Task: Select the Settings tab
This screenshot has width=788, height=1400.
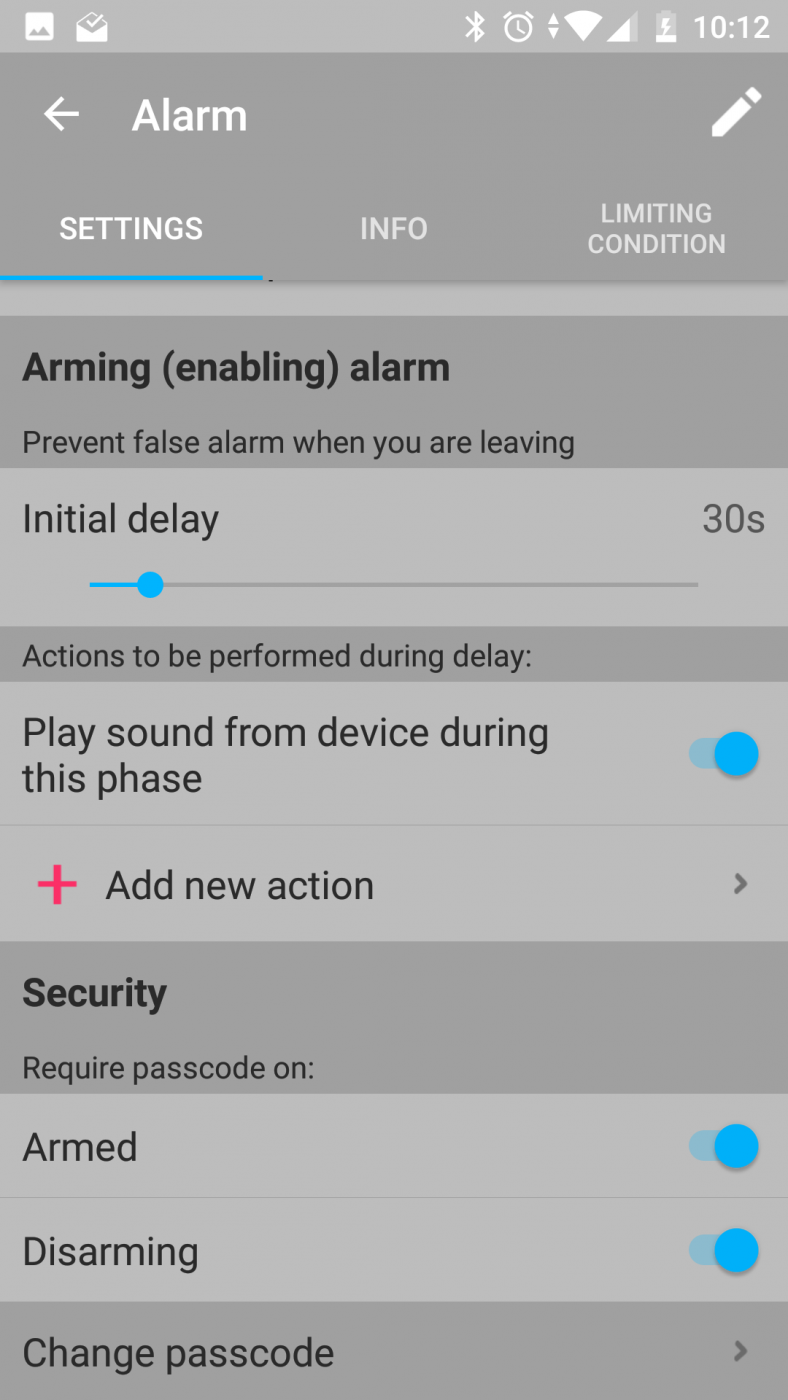Action: point(131,228)
